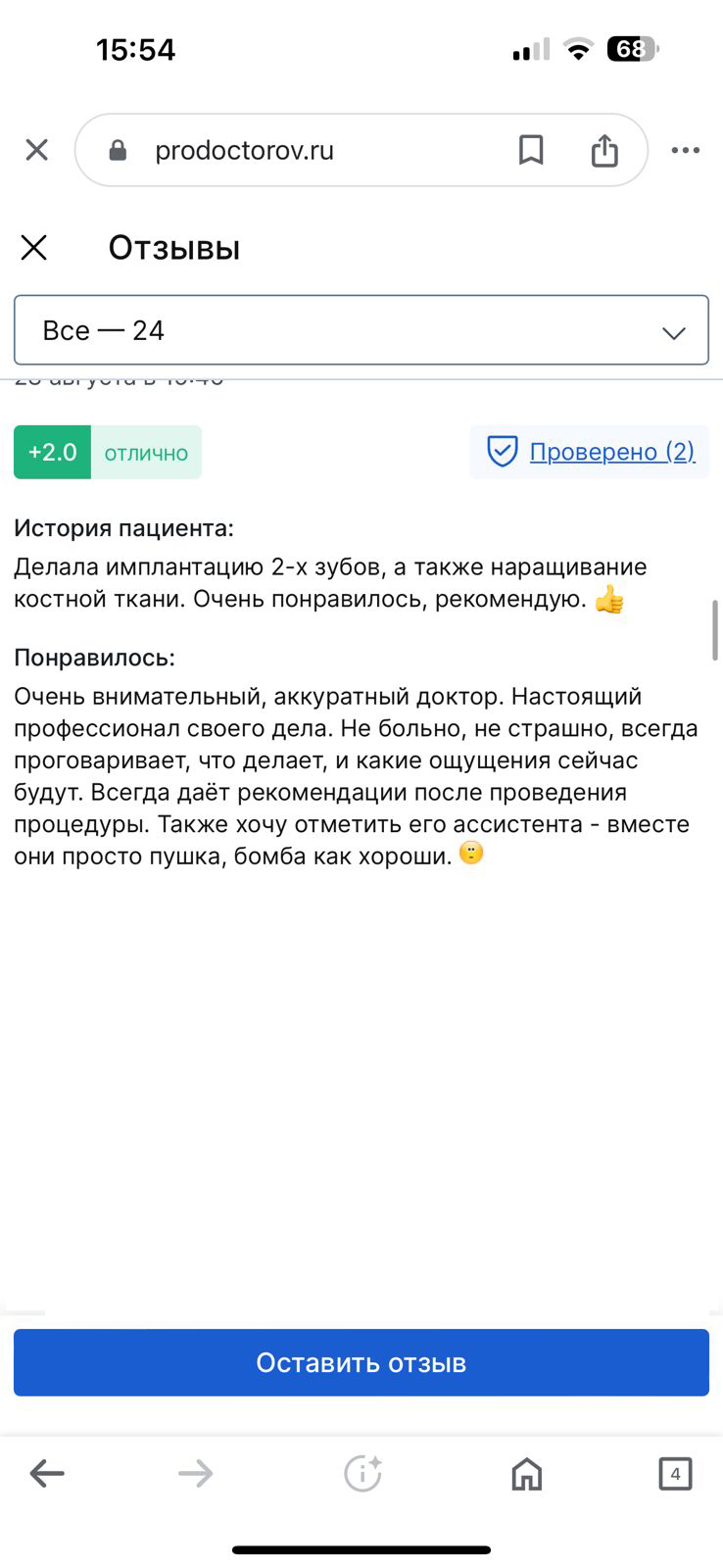Viewport: 723px width, 1568px height.
Task: Go to the browser home page
Action: [527, 1473]
